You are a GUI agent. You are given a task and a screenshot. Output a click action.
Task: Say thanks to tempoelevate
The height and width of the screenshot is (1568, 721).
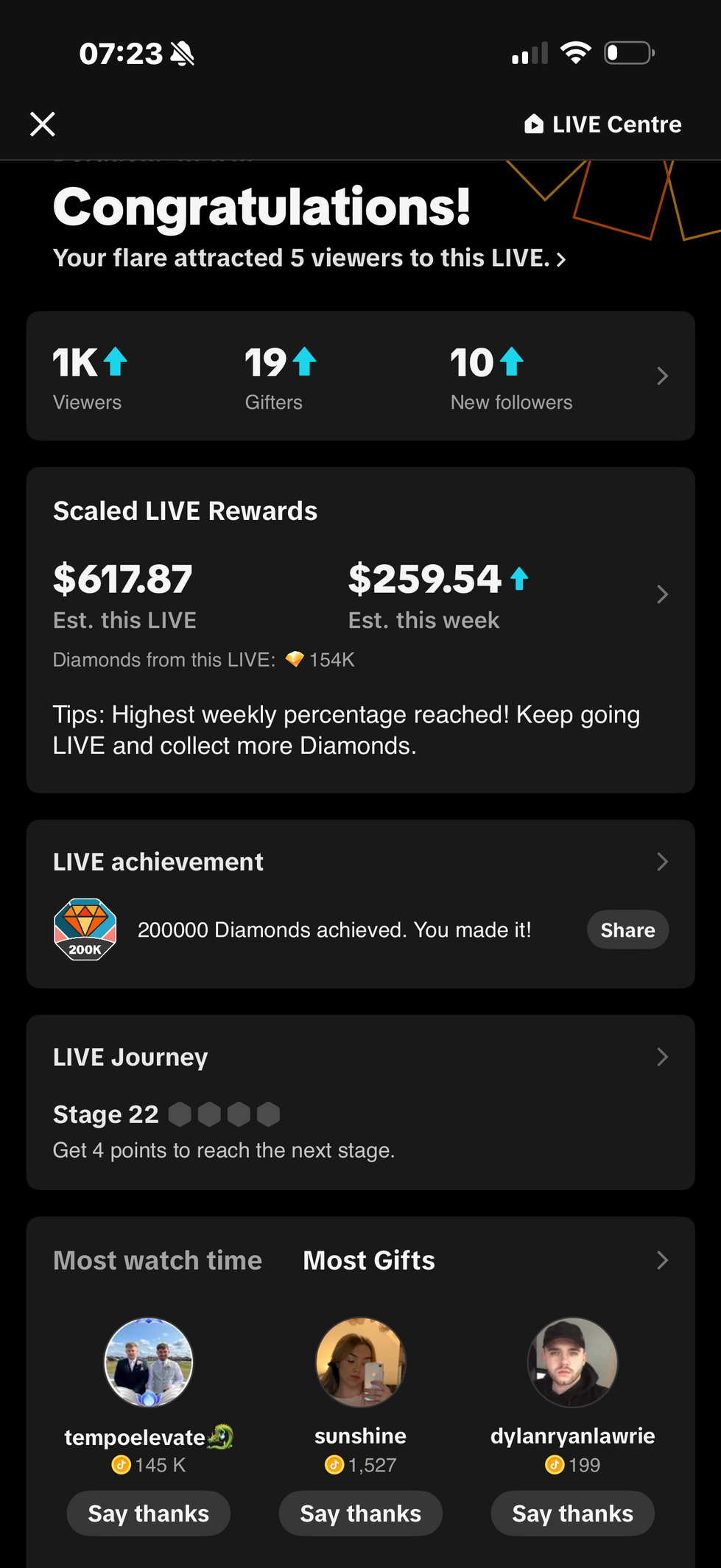click(x=149, y=1513)
